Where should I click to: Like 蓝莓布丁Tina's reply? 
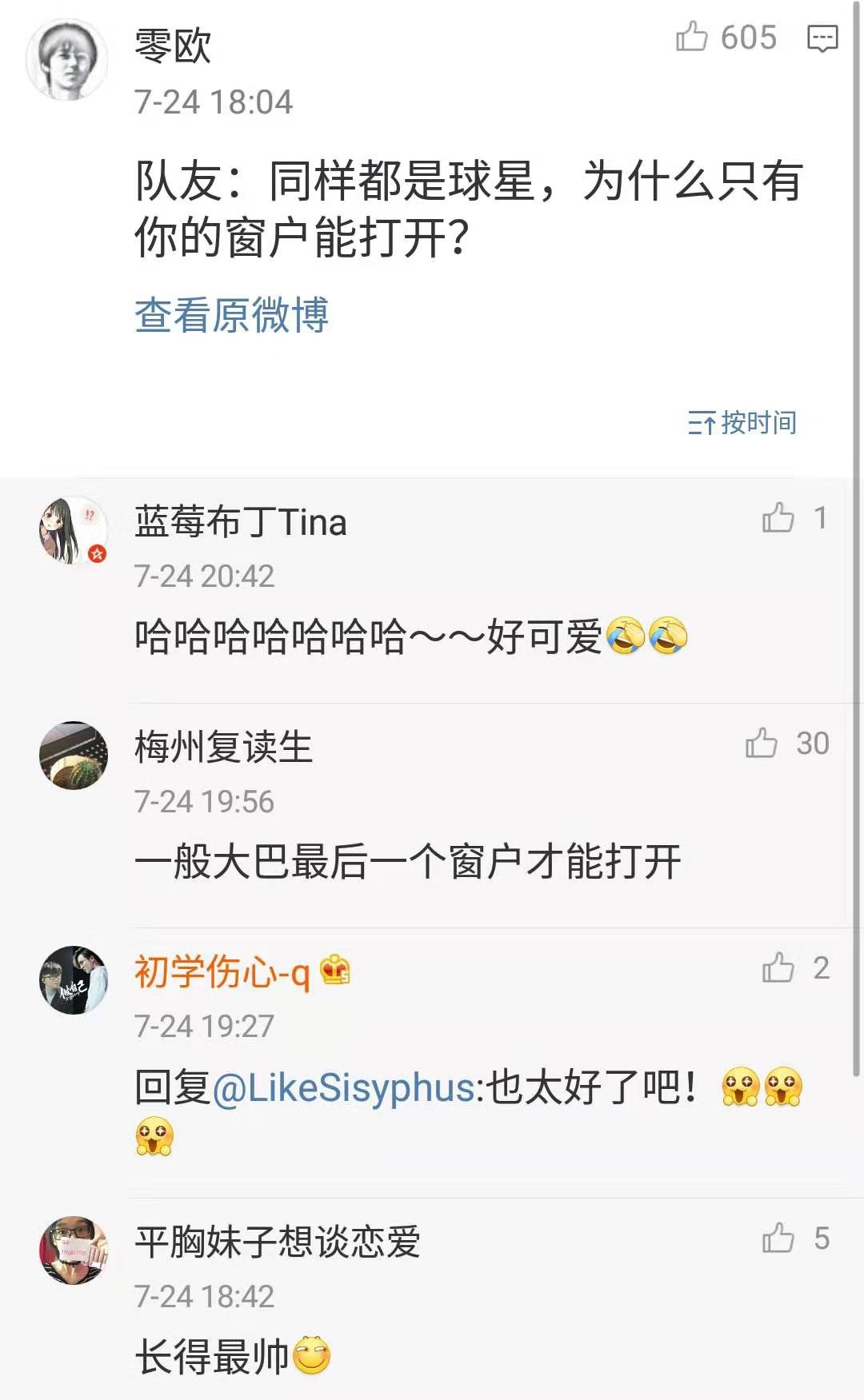[x=778, y=518]
